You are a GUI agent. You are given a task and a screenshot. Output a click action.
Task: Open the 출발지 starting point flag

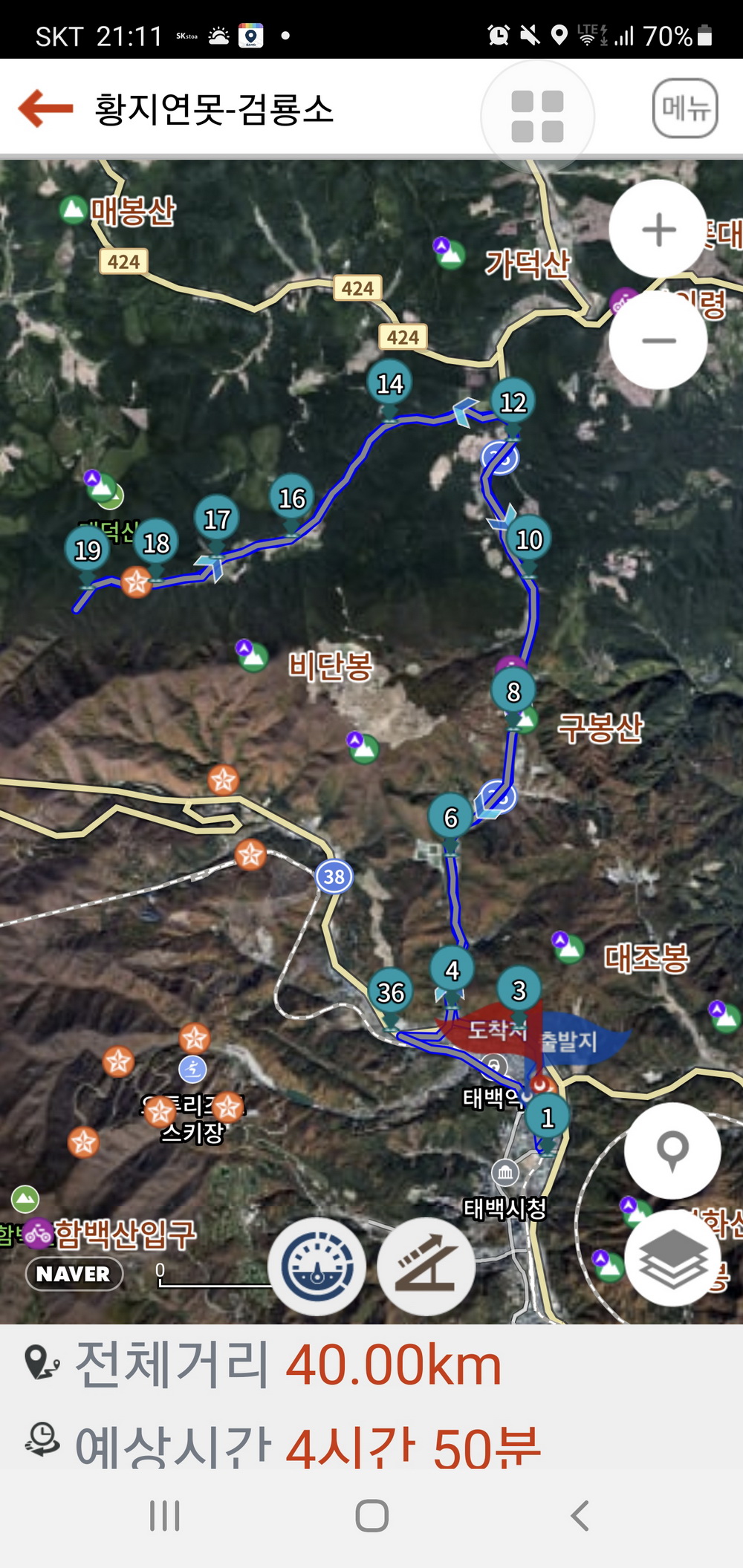click(577, 1041)
